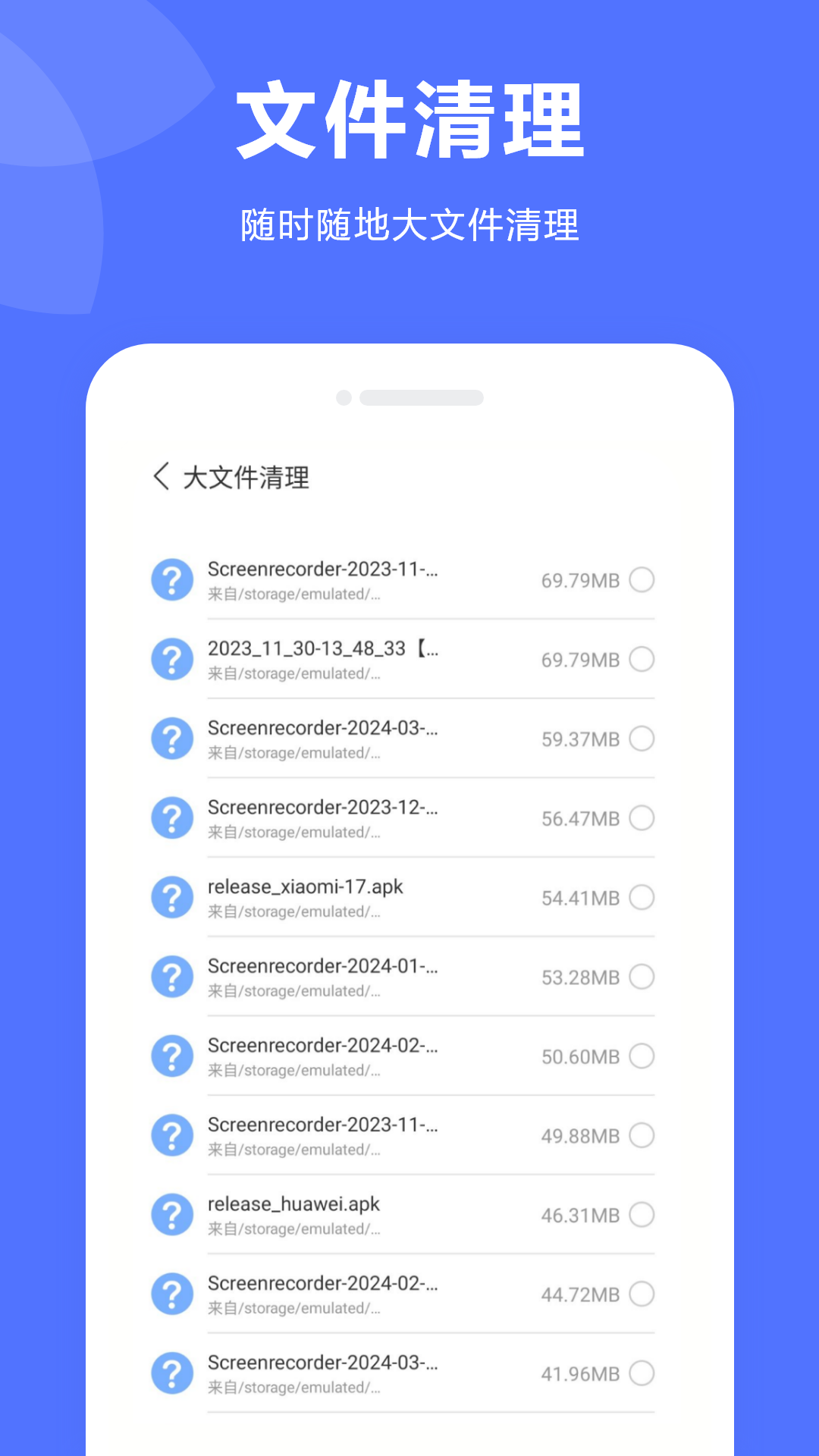Click the file icon for Screenrecorder-2024-01
Image resolution: width=819 pixels, height=1456 pixels.
point(172,977)
